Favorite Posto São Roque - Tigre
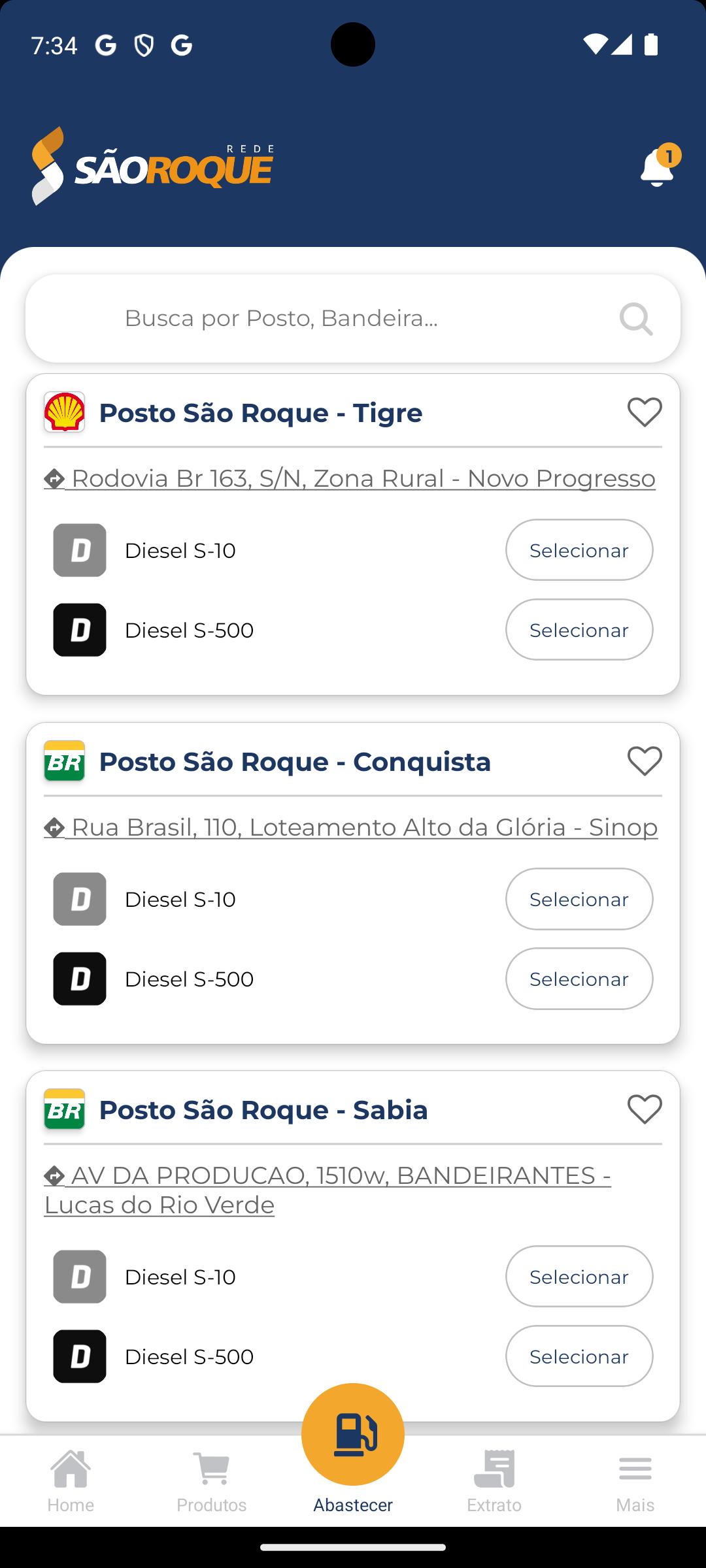Screen dimensions: 706x1568 coord(645,412)
